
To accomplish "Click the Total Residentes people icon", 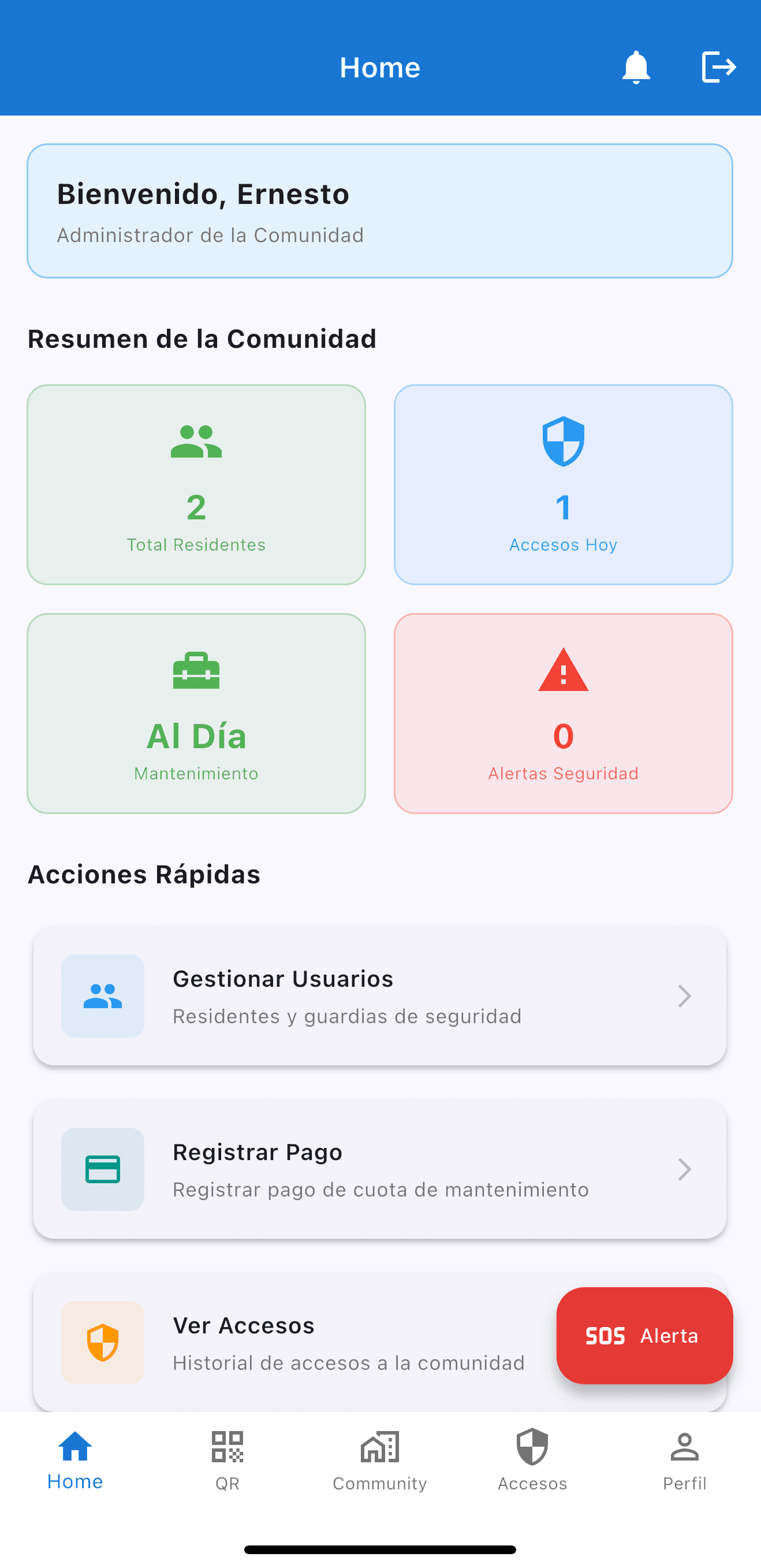I will [196, 440].
